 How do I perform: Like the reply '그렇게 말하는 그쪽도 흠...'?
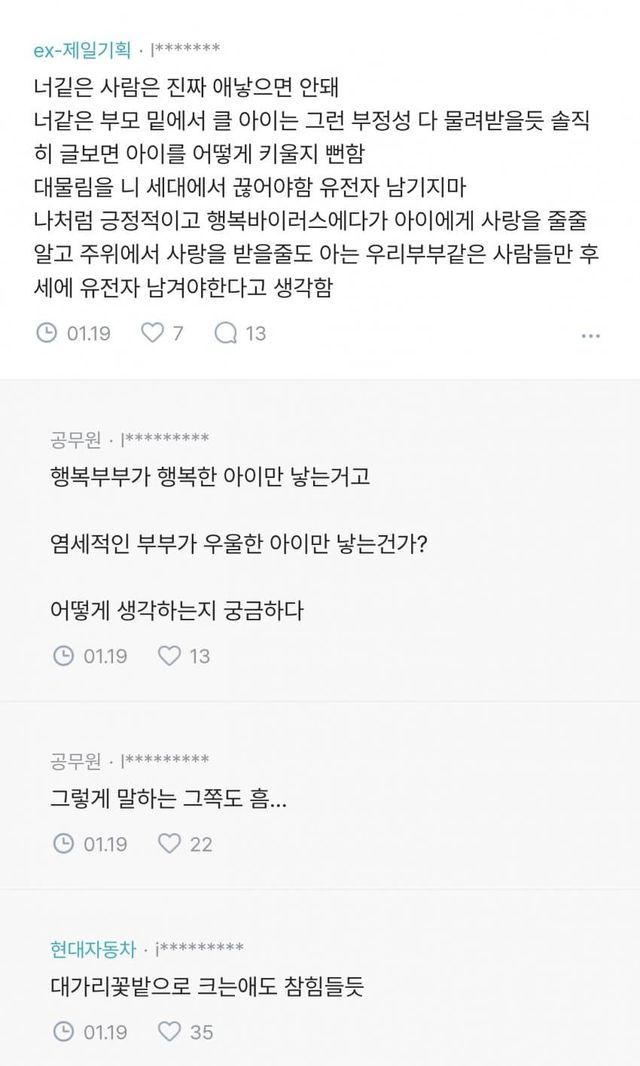(x=170, y=844)
